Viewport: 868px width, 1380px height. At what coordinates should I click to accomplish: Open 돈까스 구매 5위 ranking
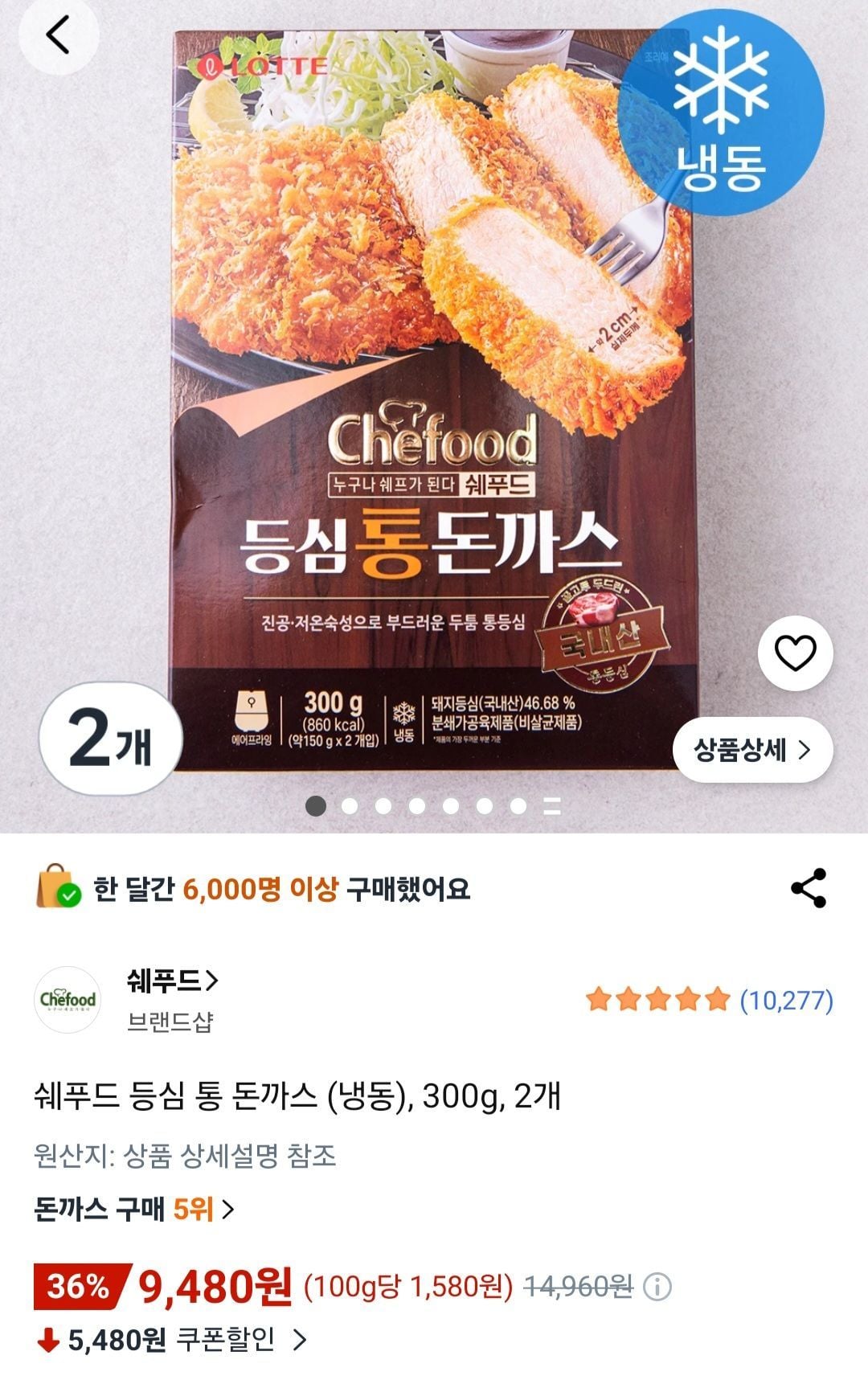[134, 1209]
